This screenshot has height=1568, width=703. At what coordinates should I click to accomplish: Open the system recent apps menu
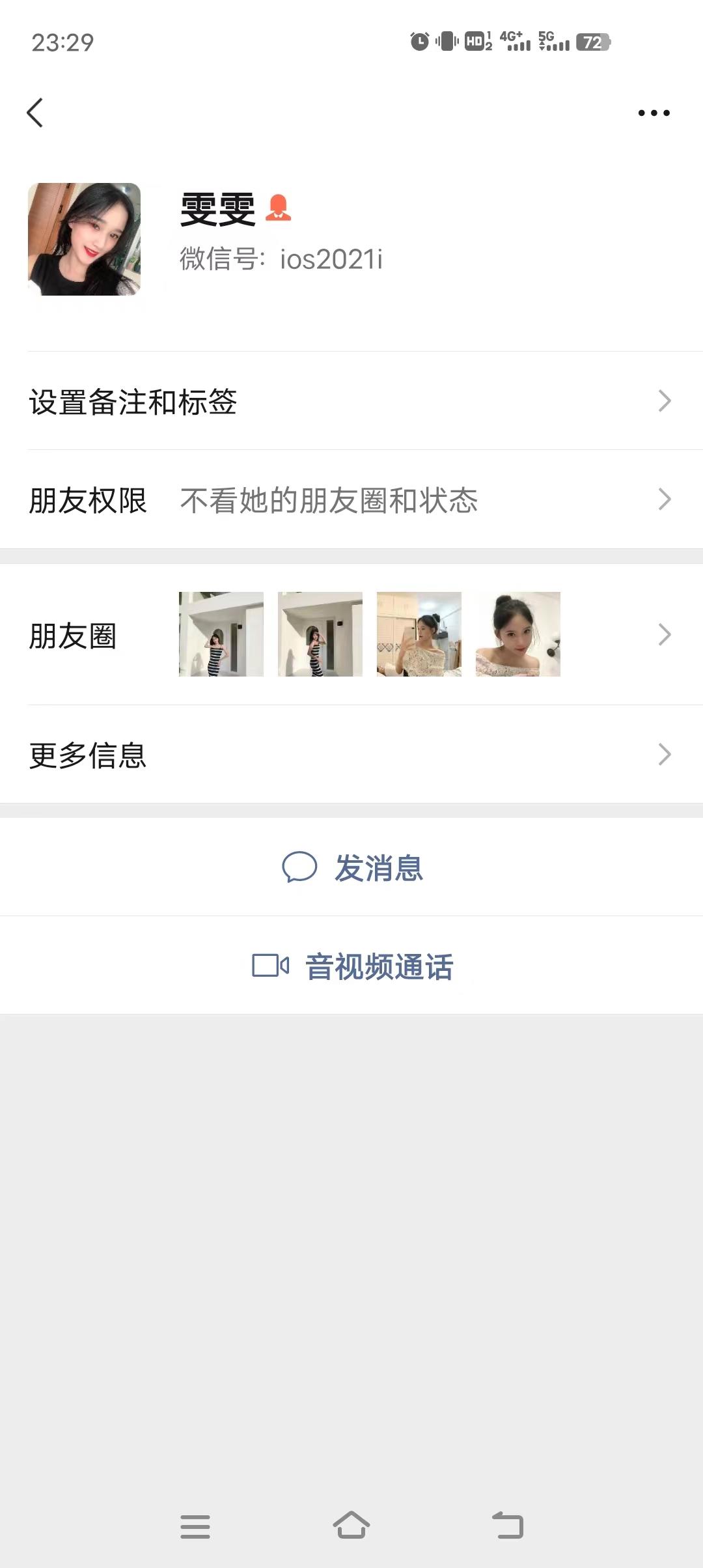click(195, 1526)
